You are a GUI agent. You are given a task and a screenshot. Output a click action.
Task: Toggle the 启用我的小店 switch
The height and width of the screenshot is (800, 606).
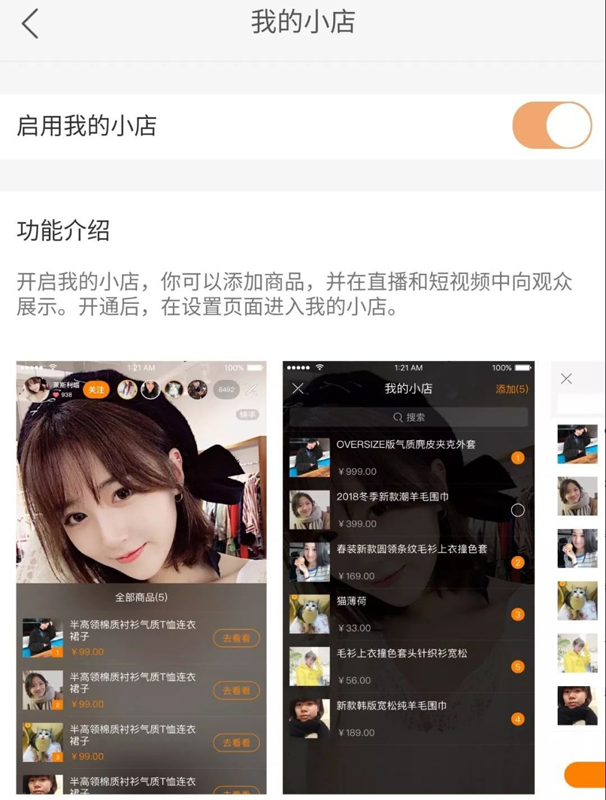[552, 126]
